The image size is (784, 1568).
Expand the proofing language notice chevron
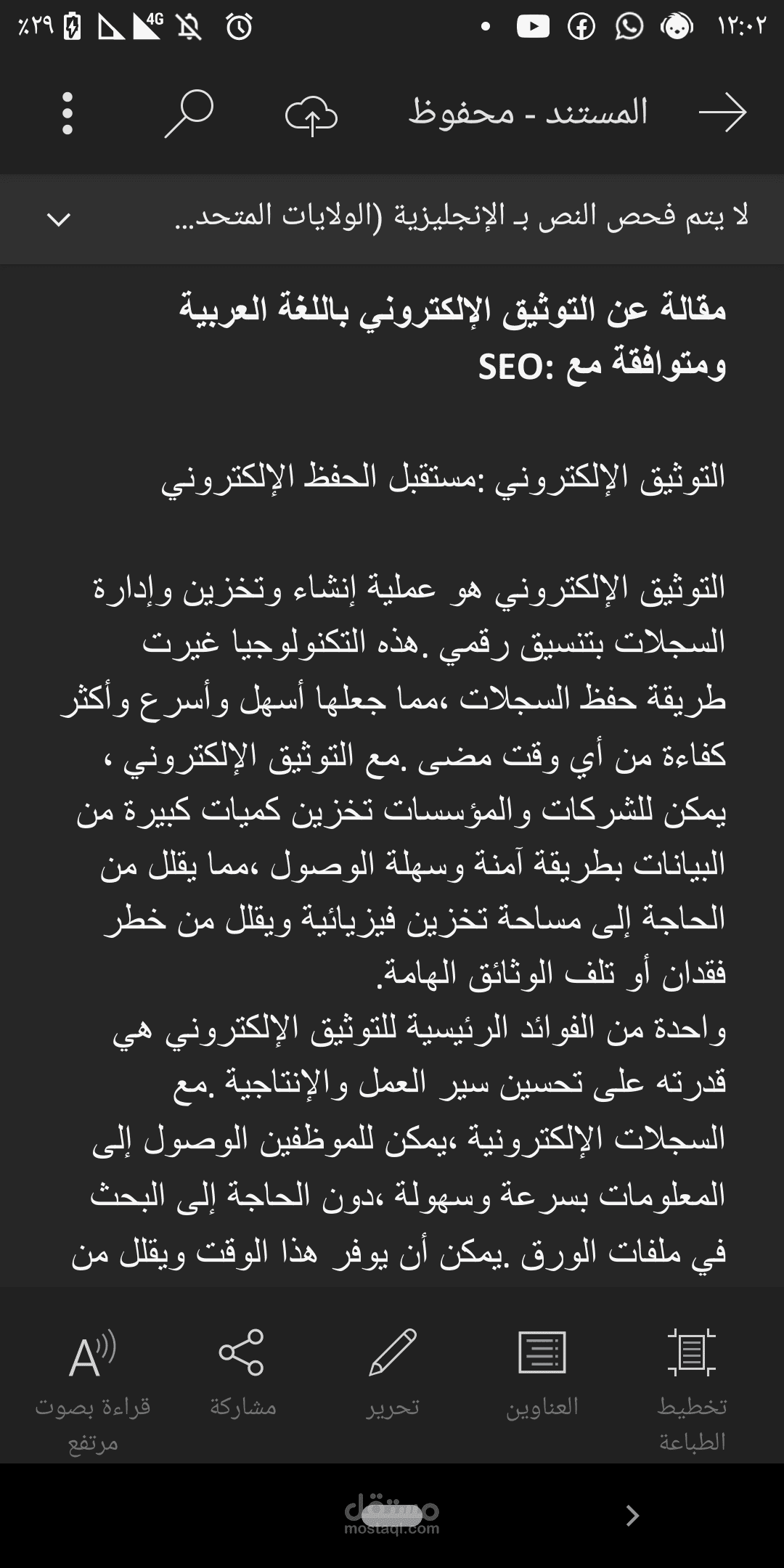58,219
